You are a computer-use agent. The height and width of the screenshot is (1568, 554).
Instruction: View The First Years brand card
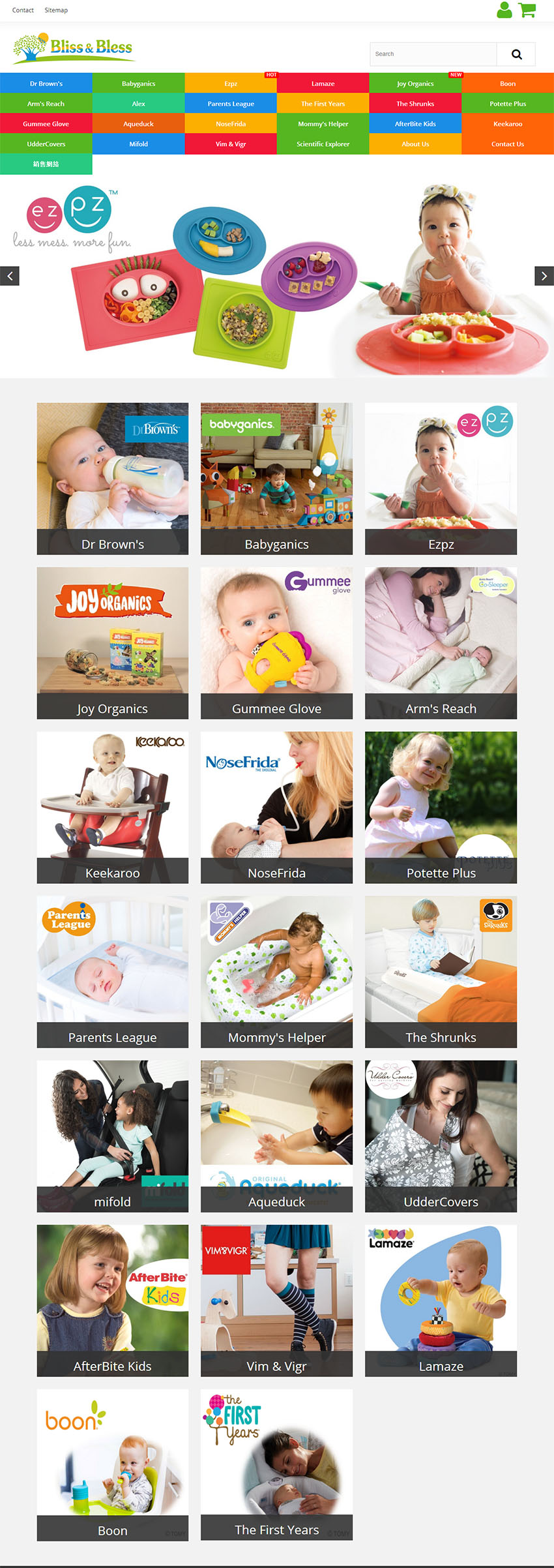tap(276, 1465)
